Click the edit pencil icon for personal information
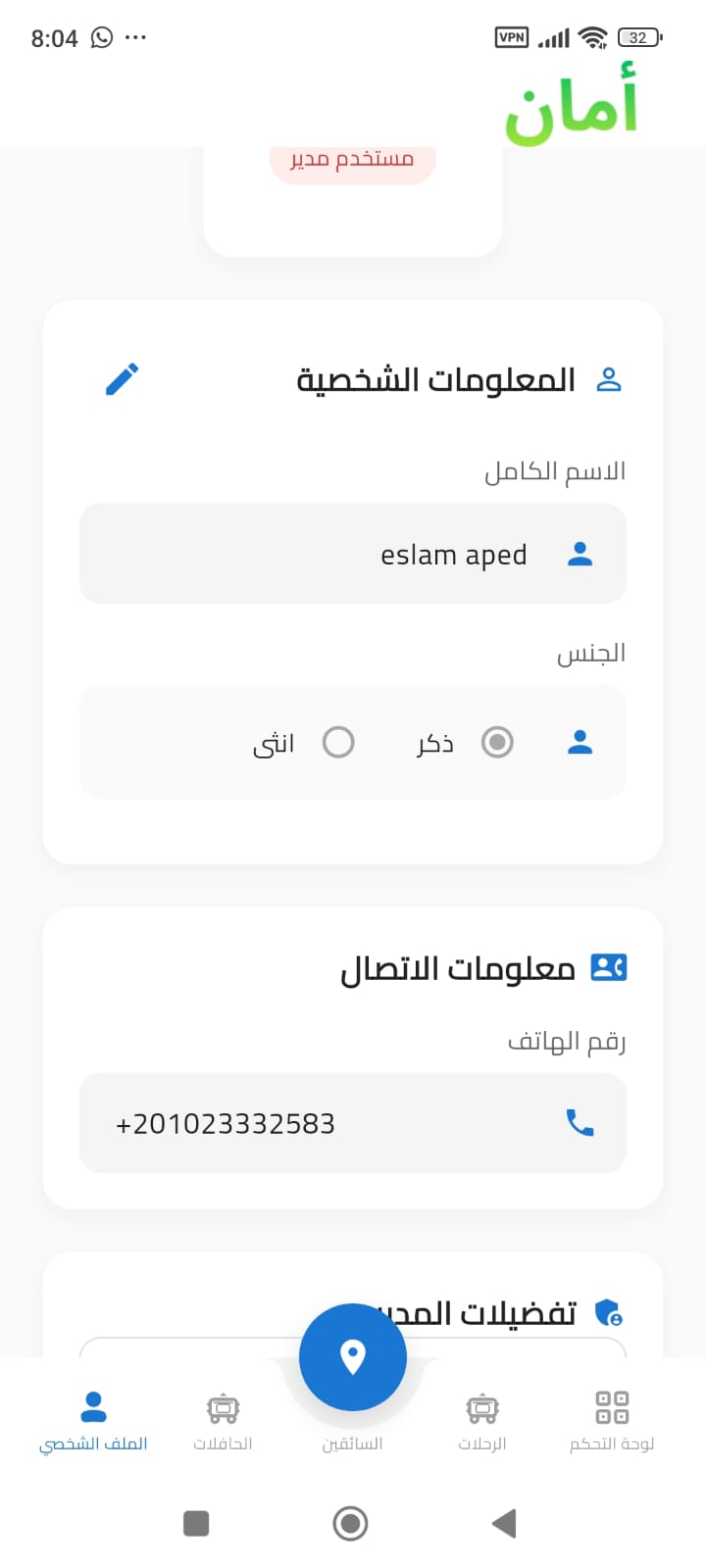 tap(122, 379)
